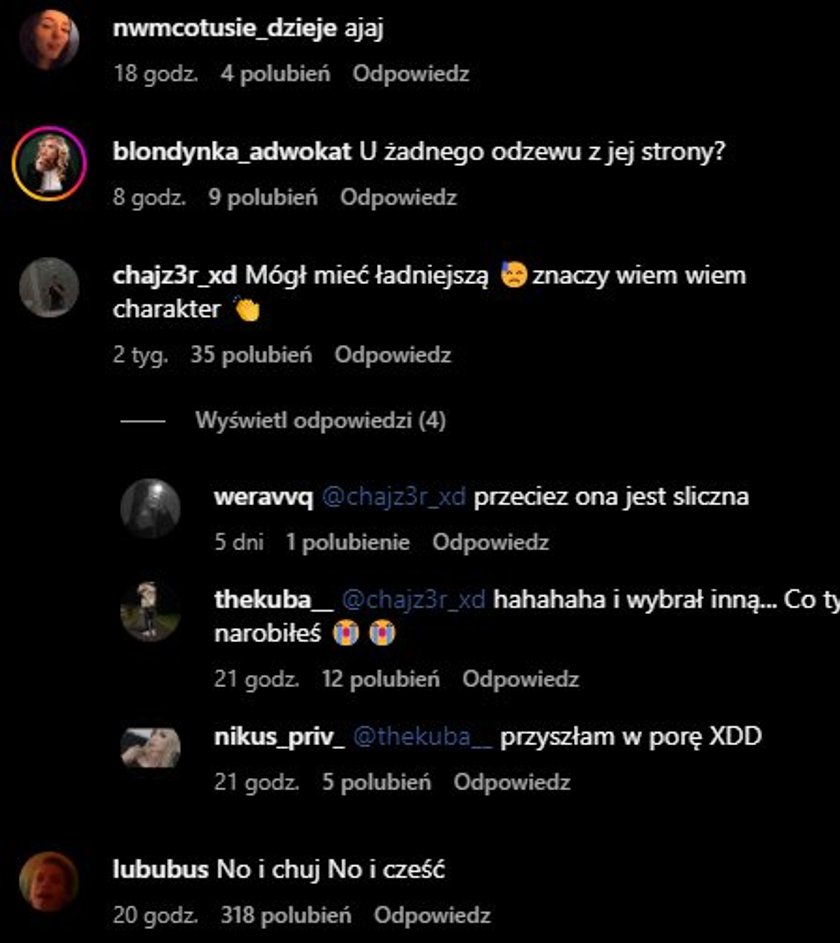Open weravvq's profile
The image size is (840, 943).
pyautogui.click(x=263, y=497)
